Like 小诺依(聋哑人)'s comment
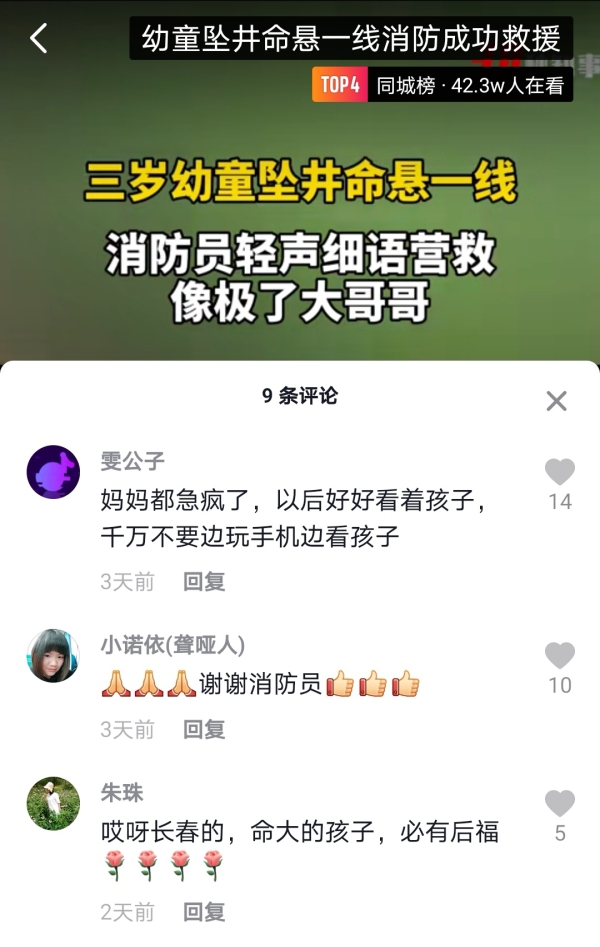This screenshot has width=600, height=947. [x=559, y=656]
